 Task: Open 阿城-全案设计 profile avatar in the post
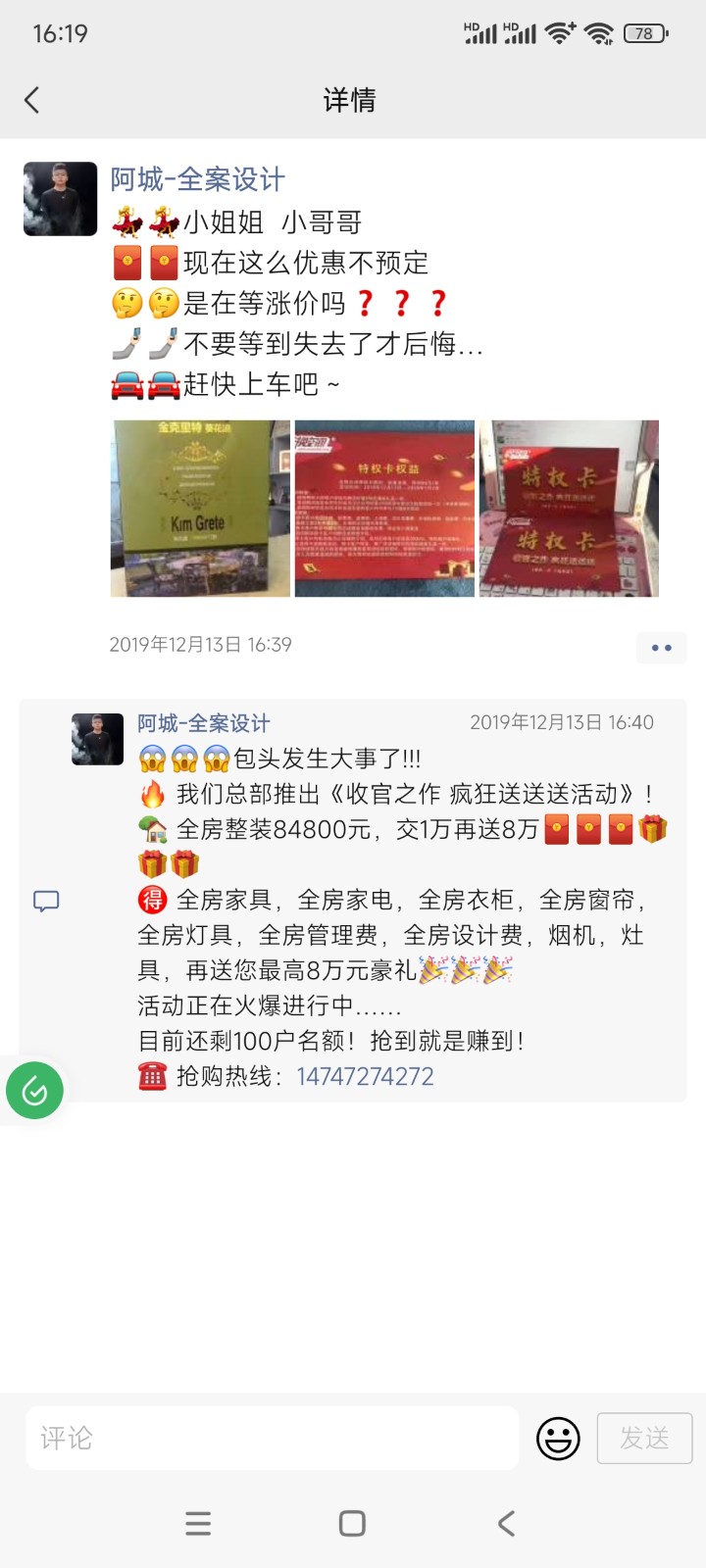pyautogui.click(x=60, y=199)
